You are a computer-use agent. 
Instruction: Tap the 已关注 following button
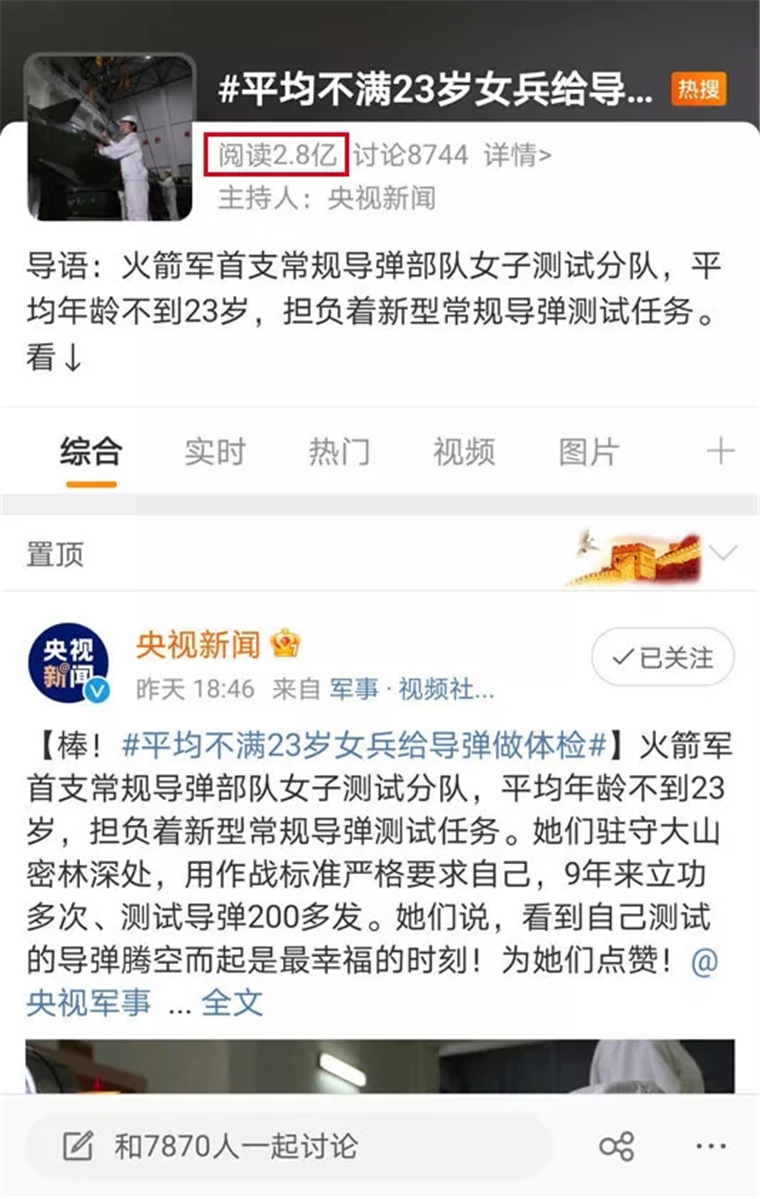662,658
